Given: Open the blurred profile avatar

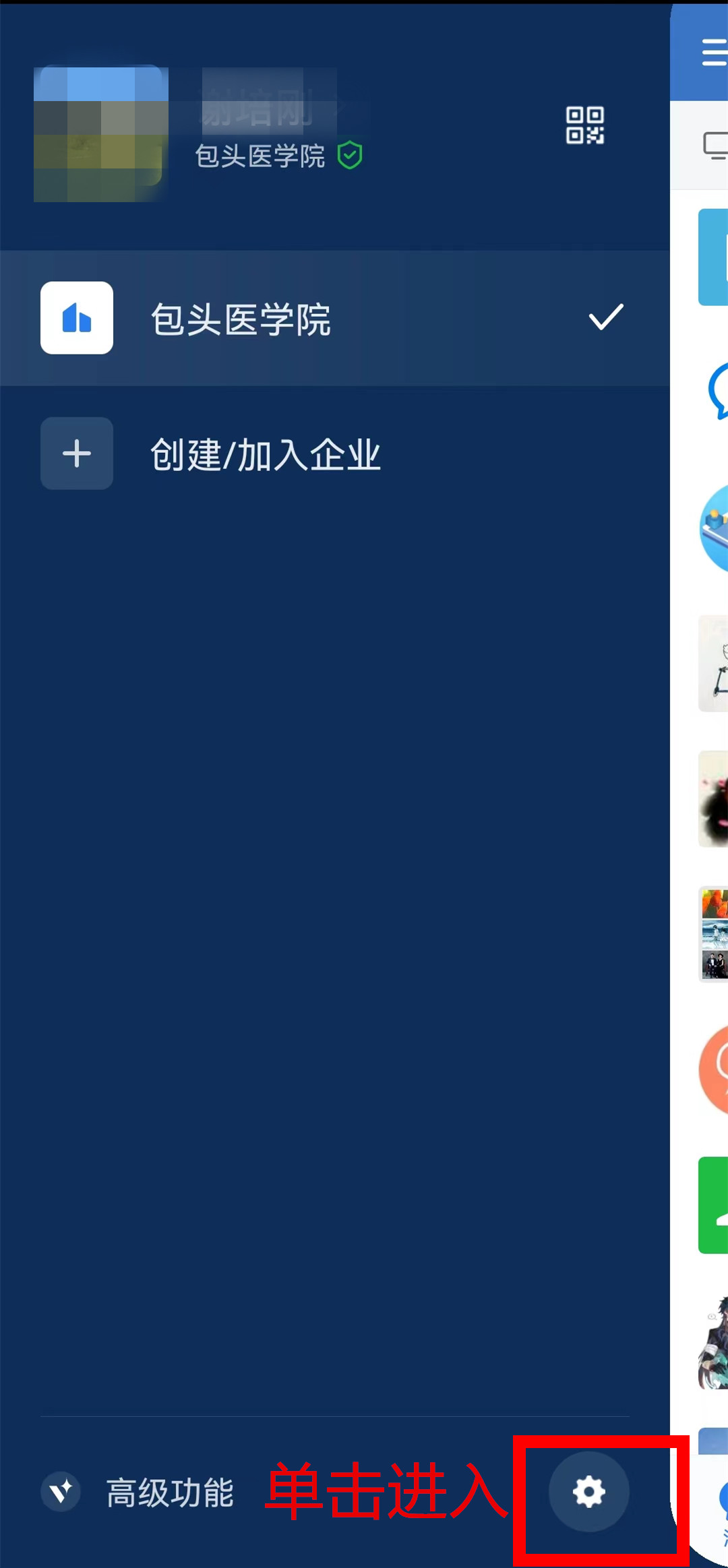Looking at the screenshot, I should click(100, 133).
